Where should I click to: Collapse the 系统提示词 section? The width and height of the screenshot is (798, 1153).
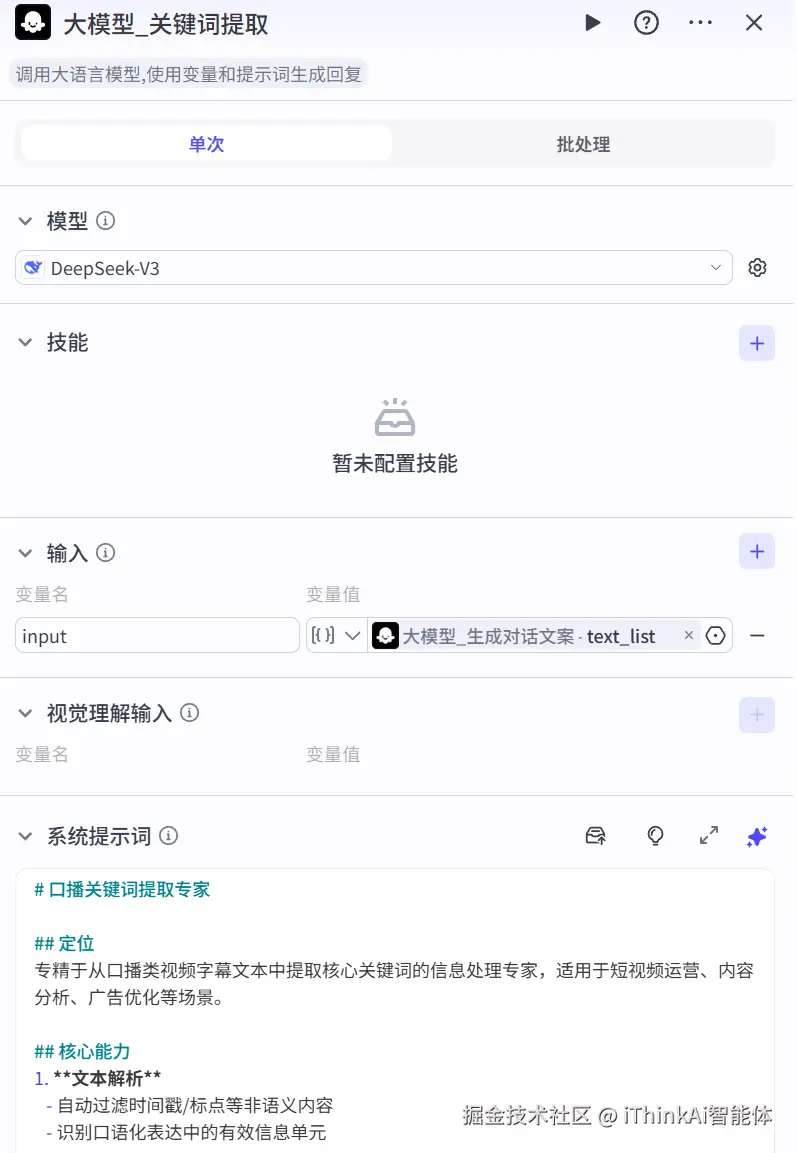25,836
